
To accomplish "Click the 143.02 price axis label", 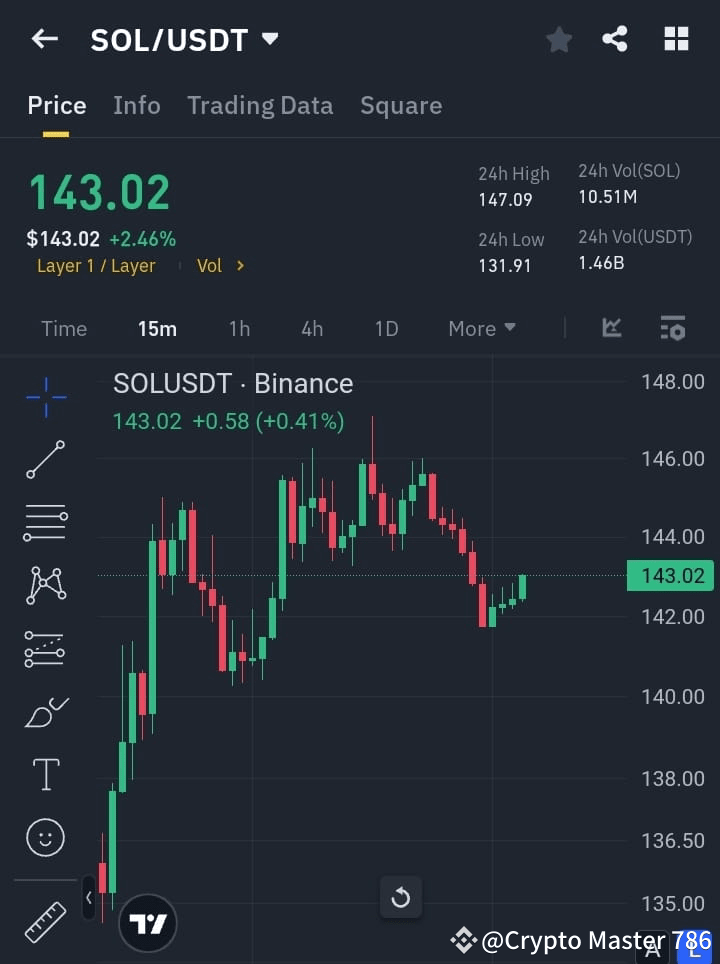I will point(669,576).
